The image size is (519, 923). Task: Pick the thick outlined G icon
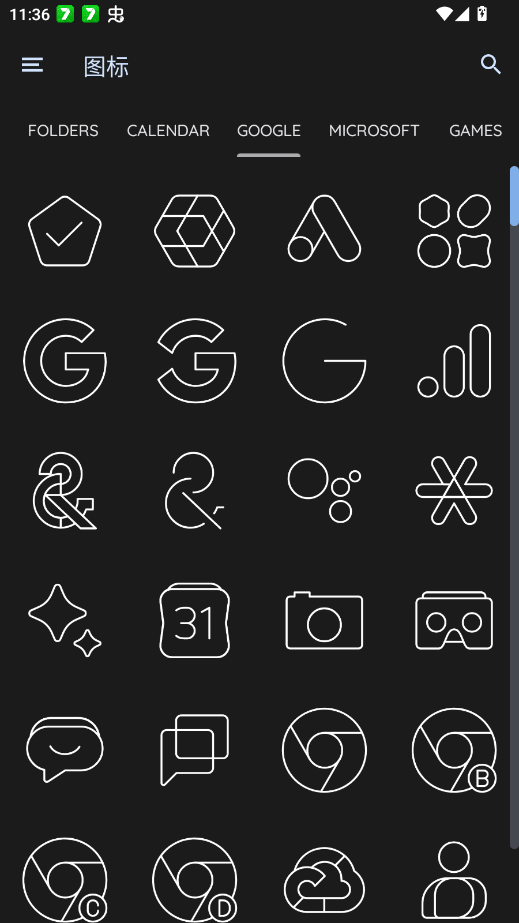coord(65,361)
